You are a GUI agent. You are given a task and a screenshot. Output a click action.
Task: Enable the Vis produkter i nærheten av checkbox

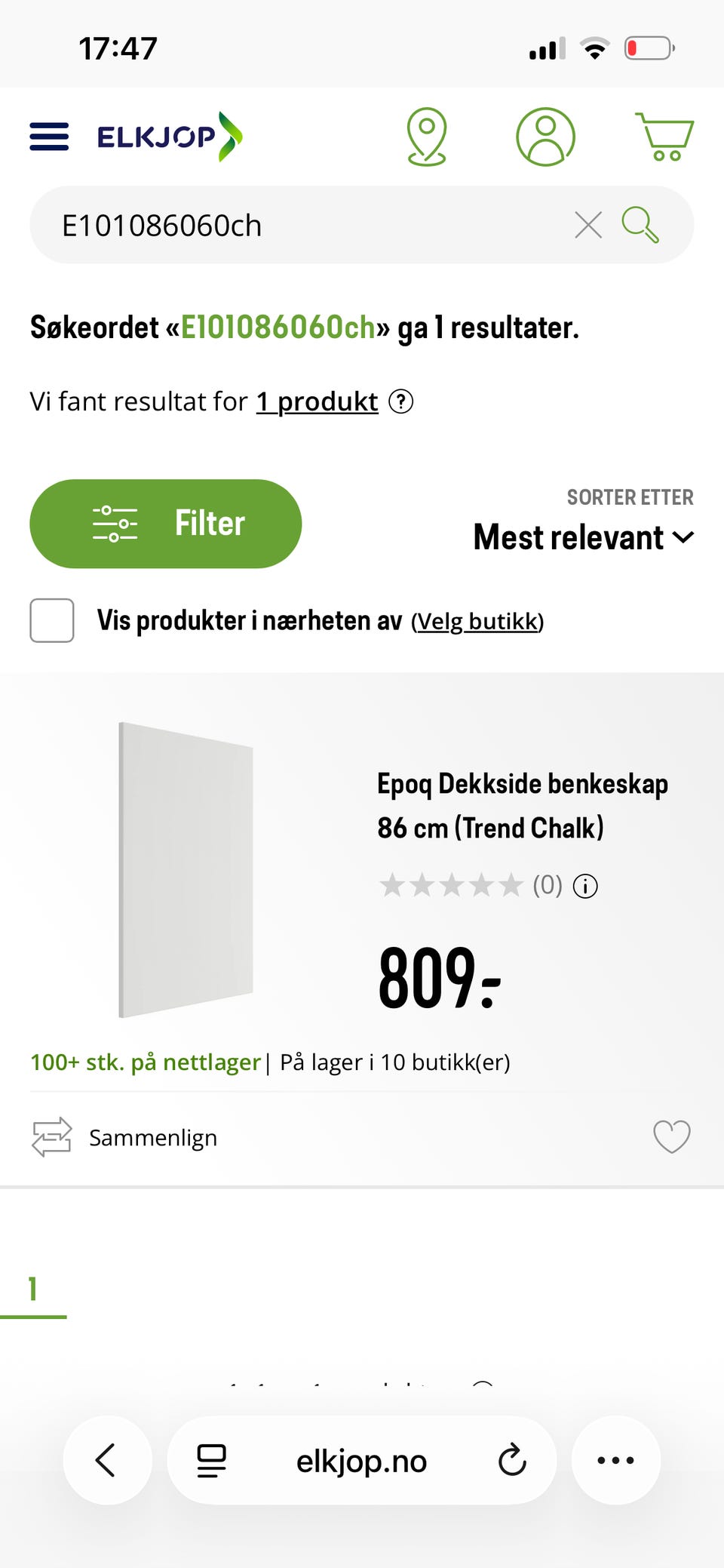[51, 620]
